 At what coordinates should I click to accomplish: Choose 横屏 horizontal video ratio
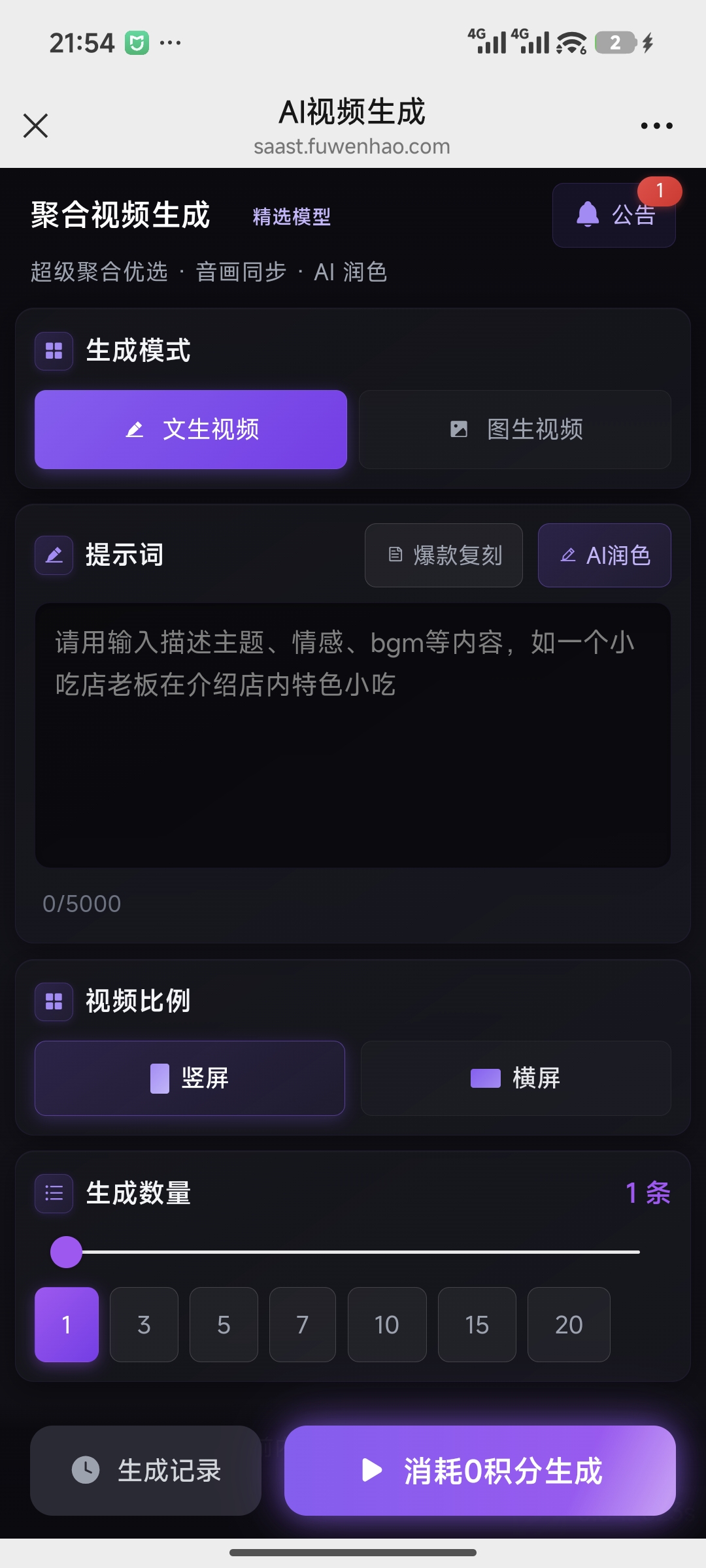coord(516,1078)
